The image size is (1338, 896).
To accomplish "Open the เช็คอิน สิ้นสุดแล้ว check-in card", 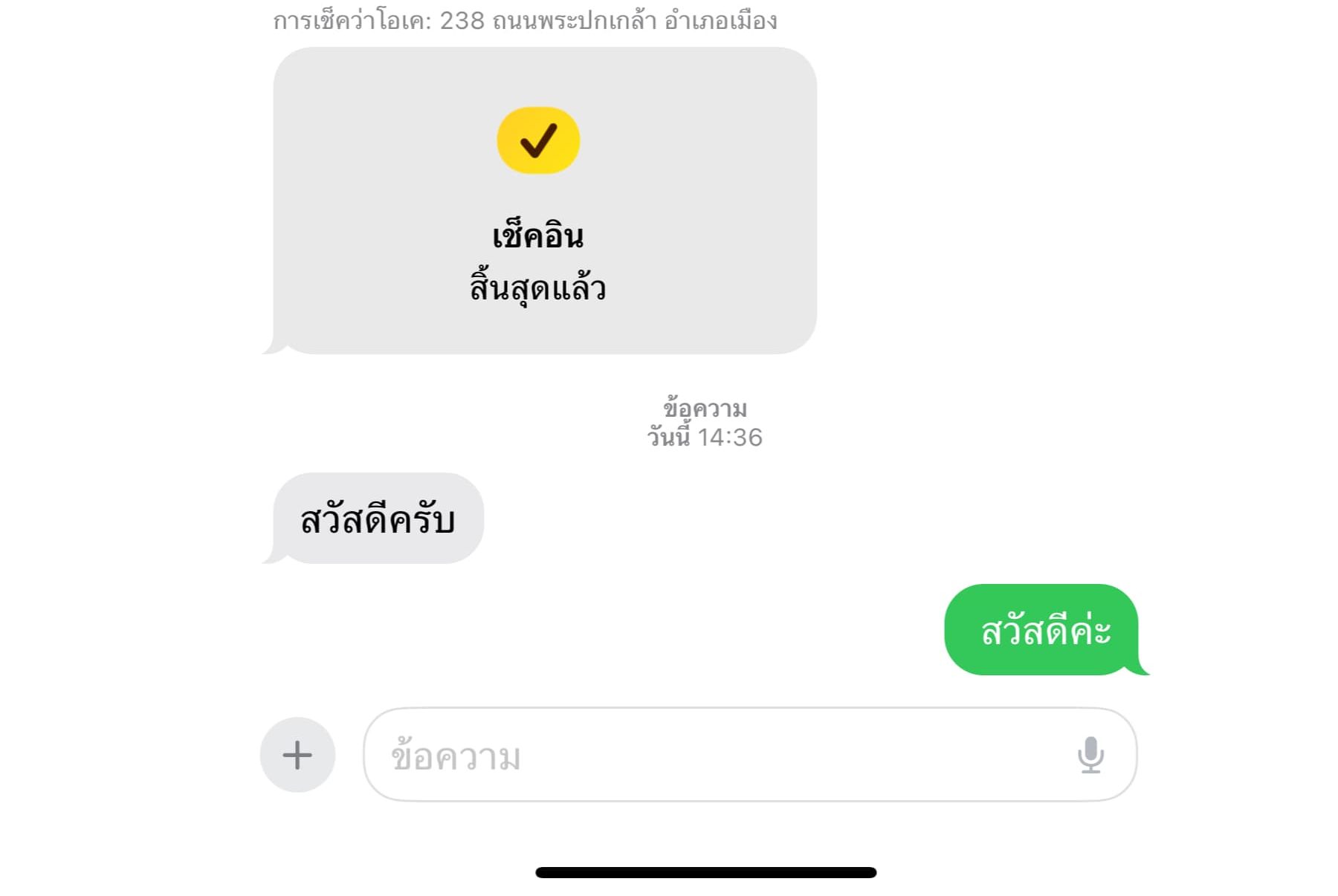I will click(545, 201).
